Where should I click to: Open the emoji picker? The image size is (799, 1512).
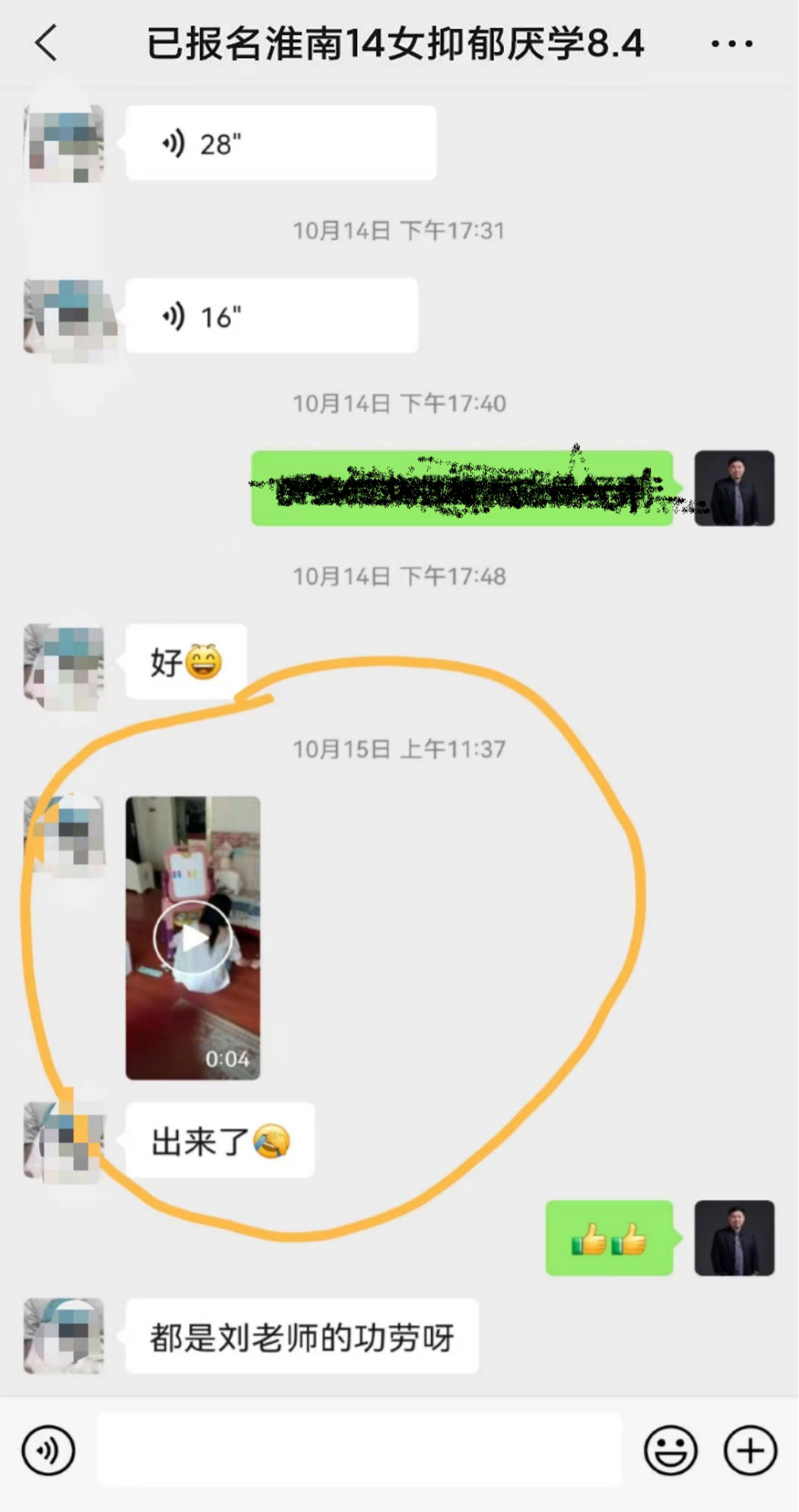tap(670, 1450)
